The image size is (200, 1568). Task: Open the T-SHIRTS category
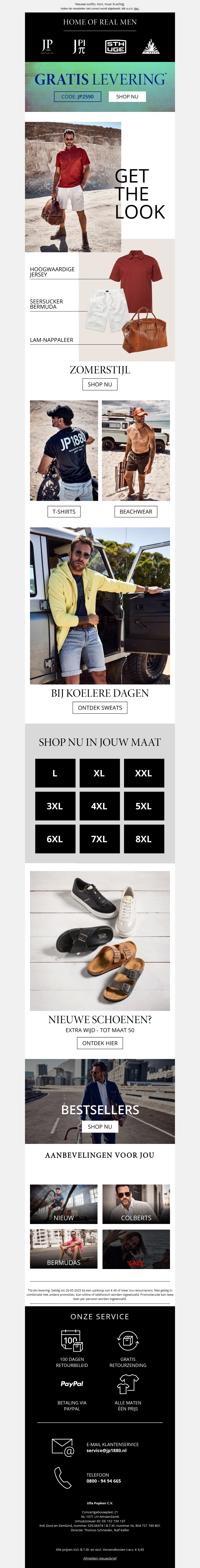(64, 511)
